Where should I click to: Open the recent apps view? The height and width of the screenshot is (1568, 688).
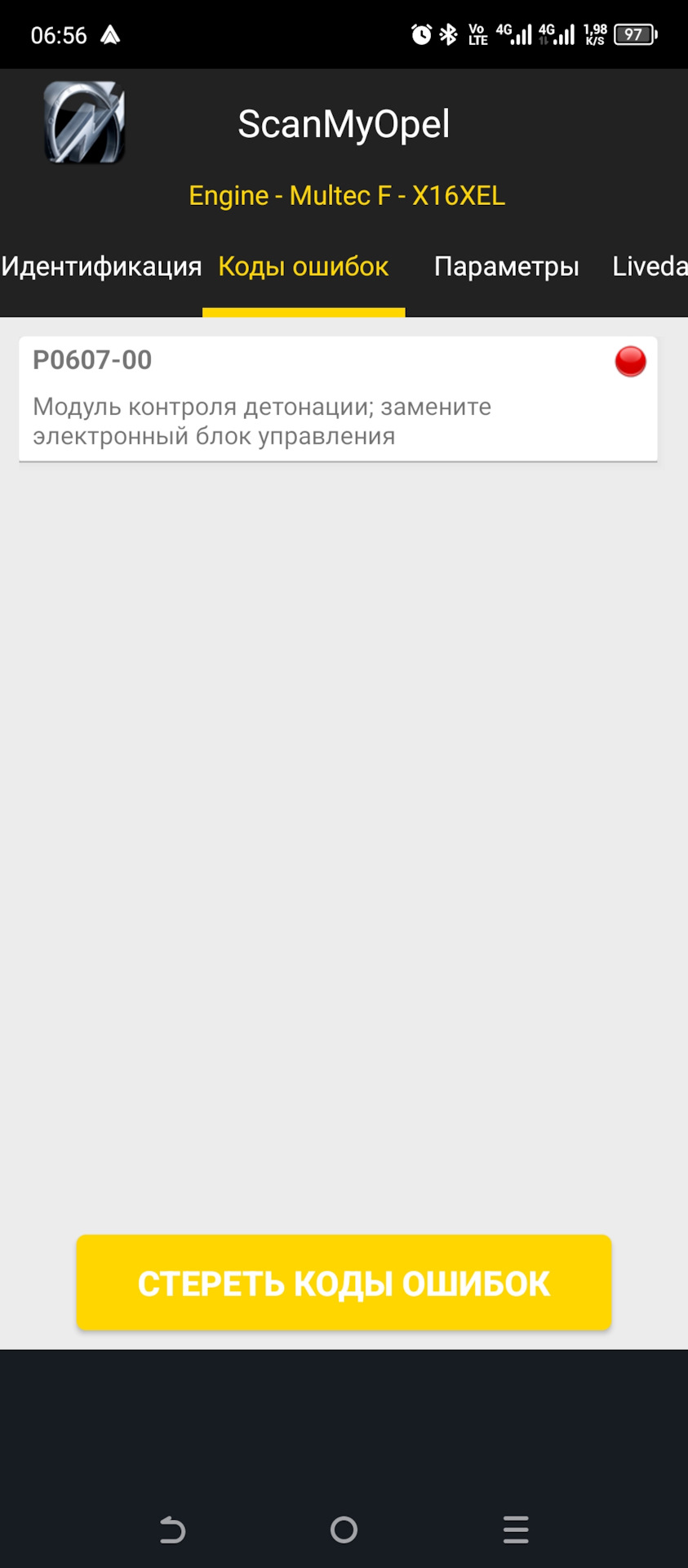516,1529
